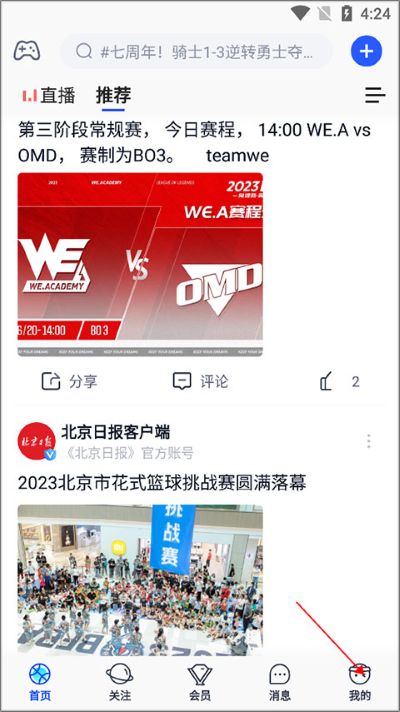Open the channel list menu icon
The width and height of the screenshot is (400, 712).
click(x=375, y=95)
